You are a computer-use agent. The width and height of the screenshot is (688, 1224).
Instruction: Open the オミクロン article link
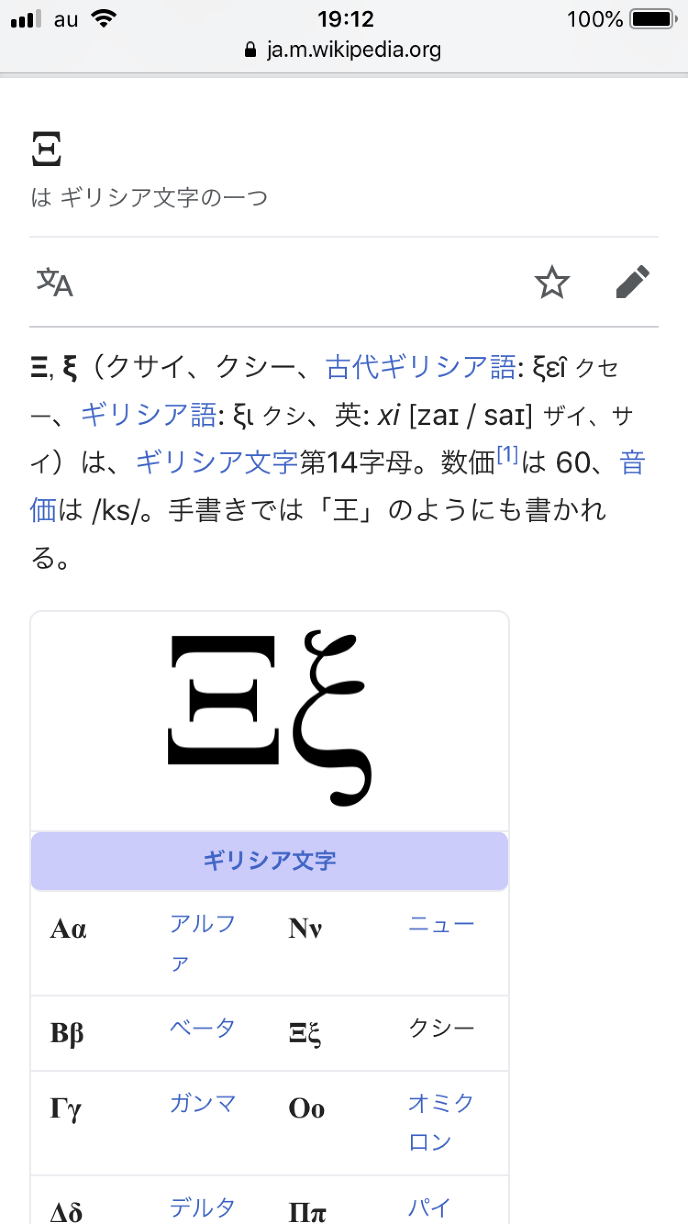click(440, 1104)
